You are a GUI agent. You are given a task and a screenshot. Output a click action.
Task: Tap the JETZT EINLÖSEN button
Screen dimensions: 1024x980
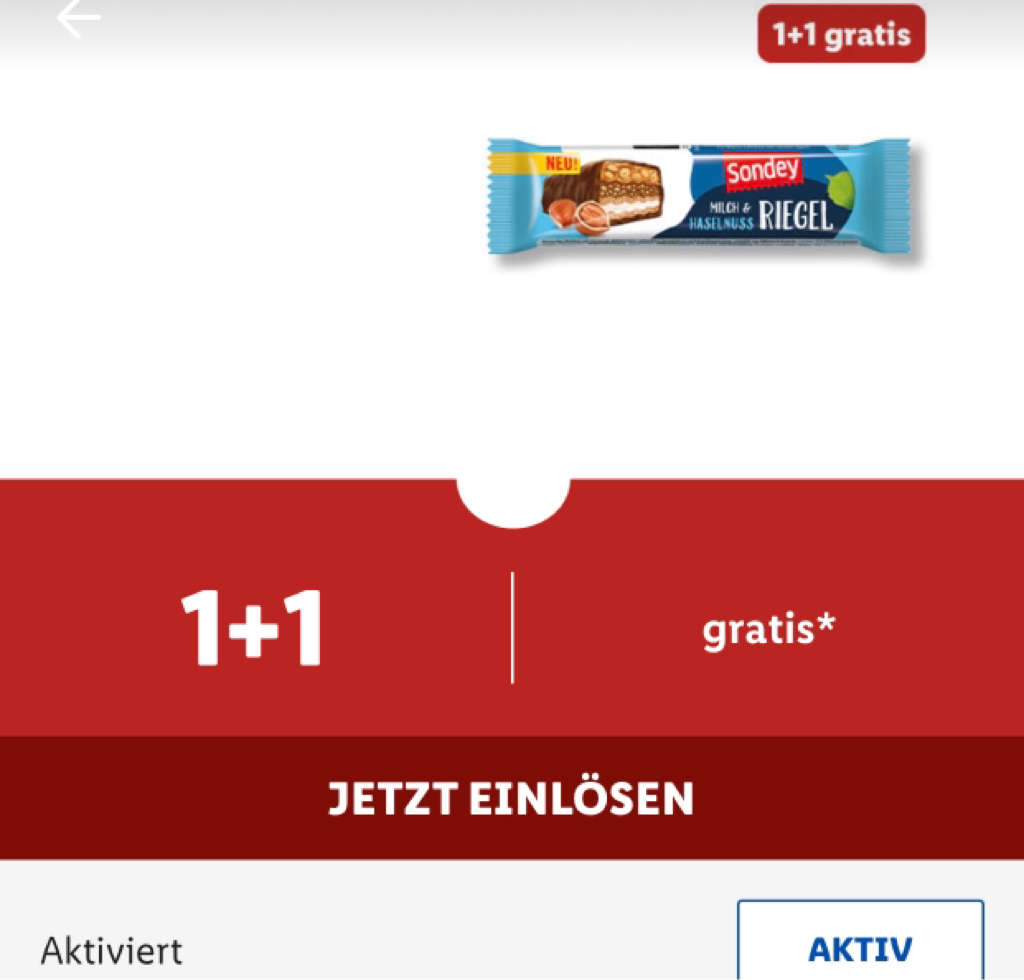coord(511,798)
